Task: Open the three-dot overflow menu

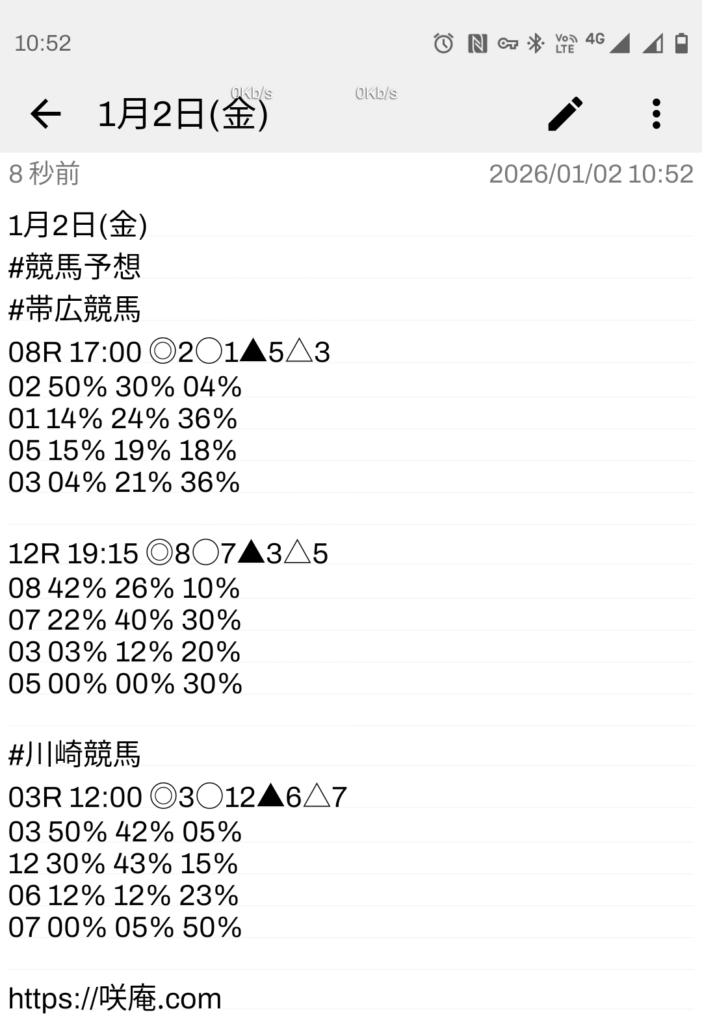Action: tap(656, 114)
